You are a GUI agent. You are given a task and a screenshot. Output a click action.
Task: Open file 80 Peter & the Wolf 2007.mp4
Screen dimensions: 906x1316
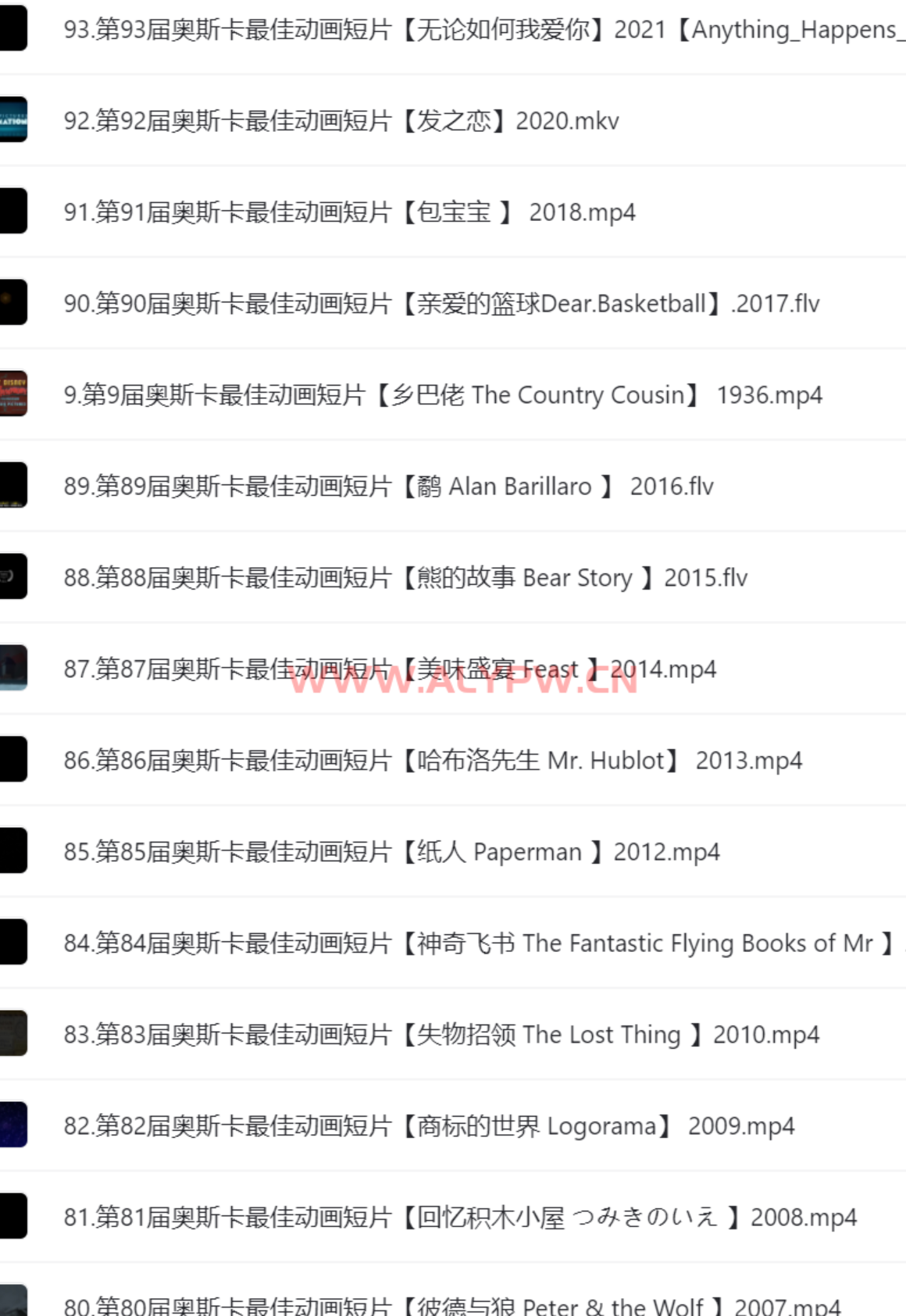(x=451, y=1306)
